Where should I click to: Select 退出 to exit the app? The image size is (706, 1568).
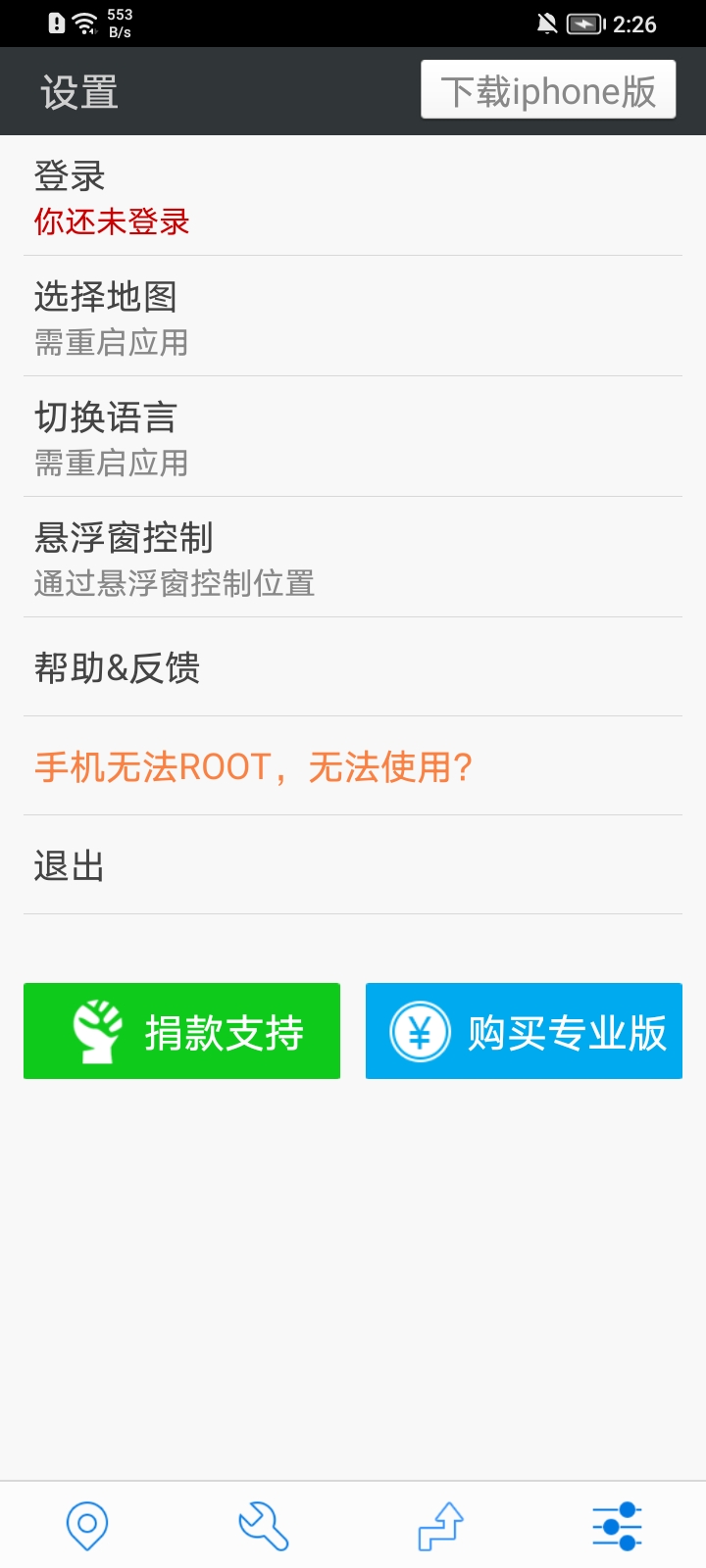tap(353, 865)
